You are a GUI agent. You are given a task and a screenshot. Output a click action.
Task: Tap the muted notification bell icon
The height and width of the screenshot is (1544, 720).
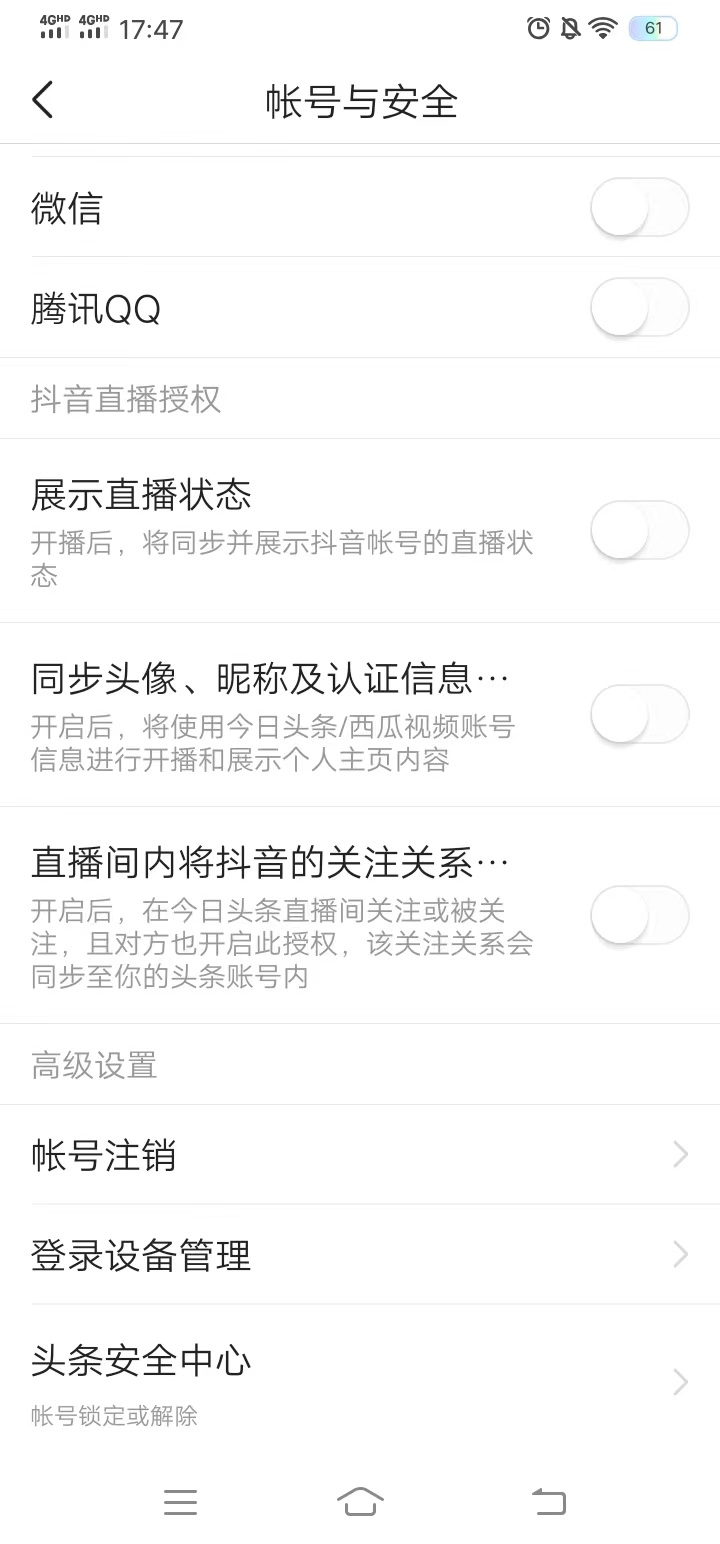[x=570, y=28]
